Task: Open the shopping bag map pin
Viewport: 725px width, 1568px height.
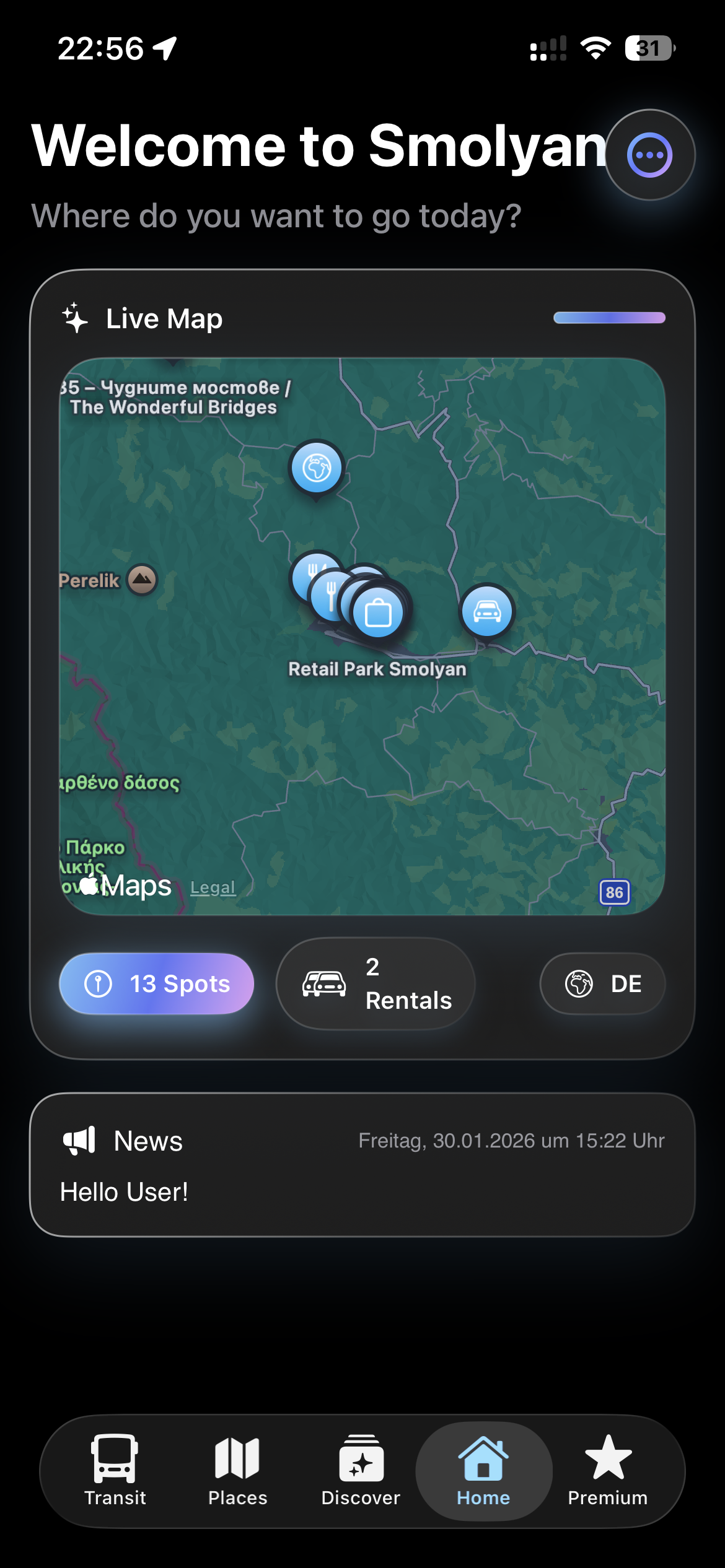Action: pyautogui.click(x=380, y=611)
